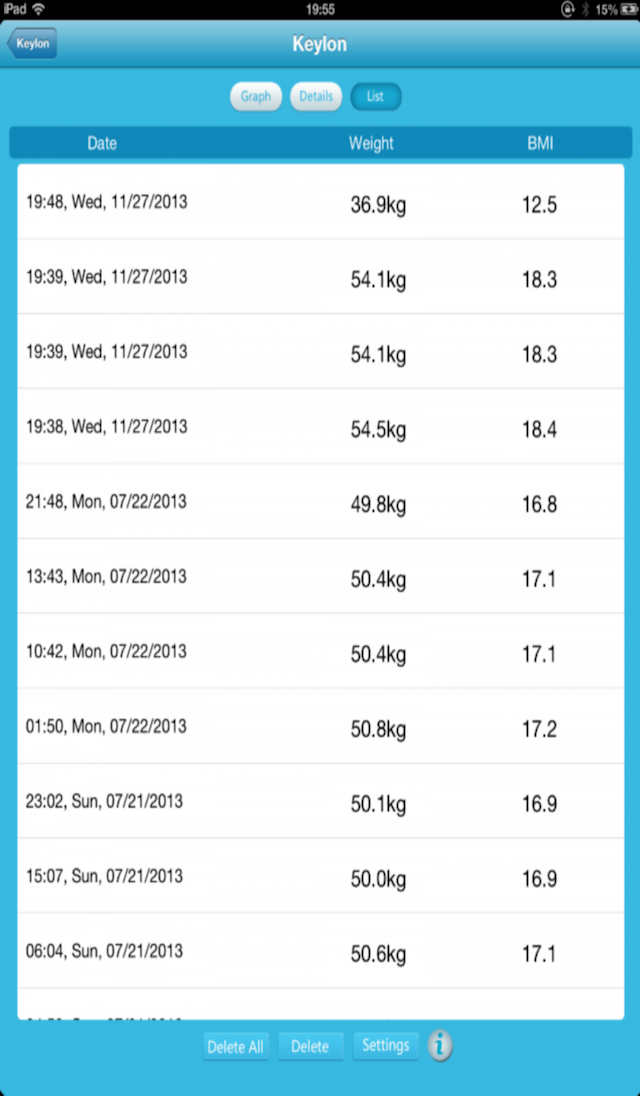
Task: Select the 21:48 Mon 07/22/2013 entry
Action: tap(321, 501)
